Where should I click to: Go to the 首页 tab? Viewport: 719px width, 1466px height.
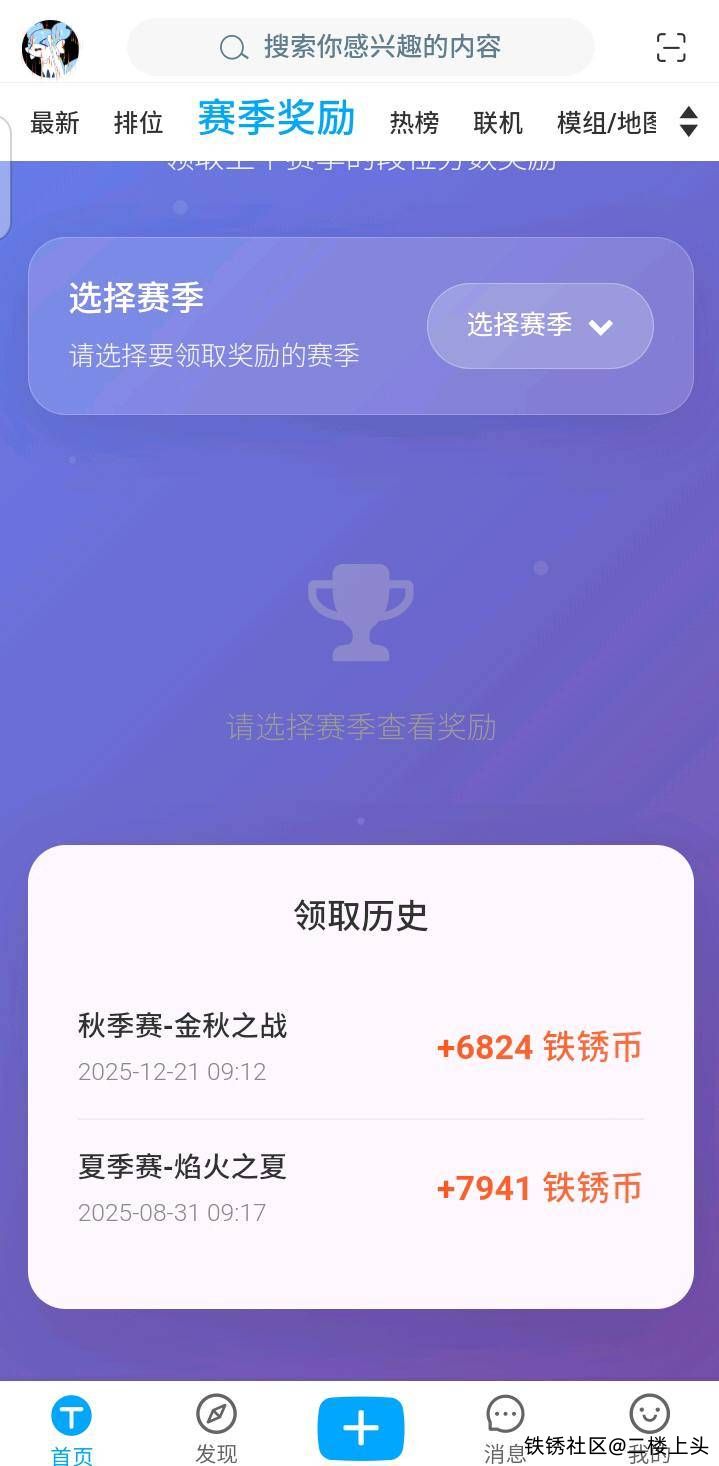coord(71,1429)
